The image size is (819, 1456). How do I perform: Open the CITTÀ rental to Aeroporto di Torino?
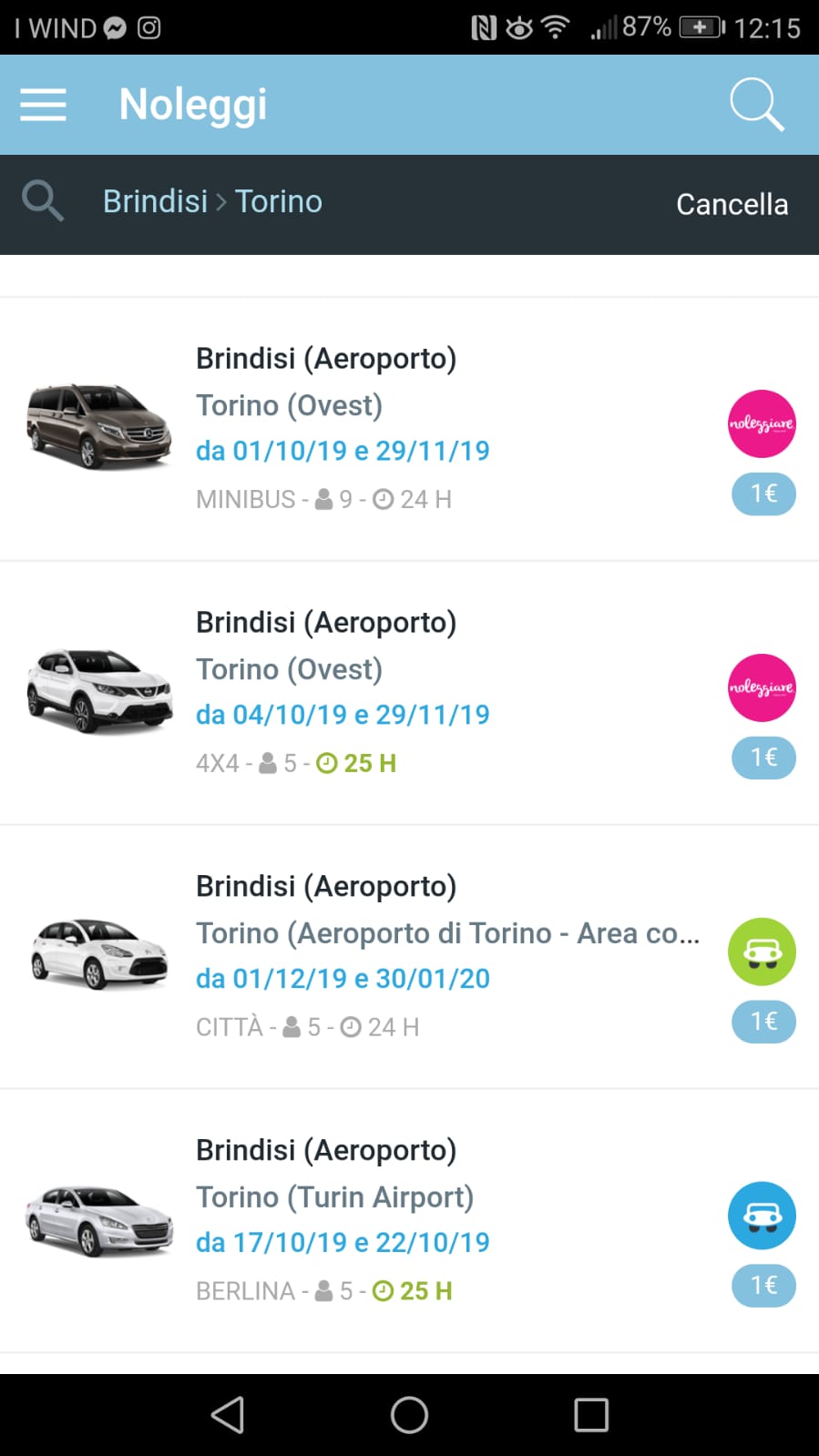[409, 957]
